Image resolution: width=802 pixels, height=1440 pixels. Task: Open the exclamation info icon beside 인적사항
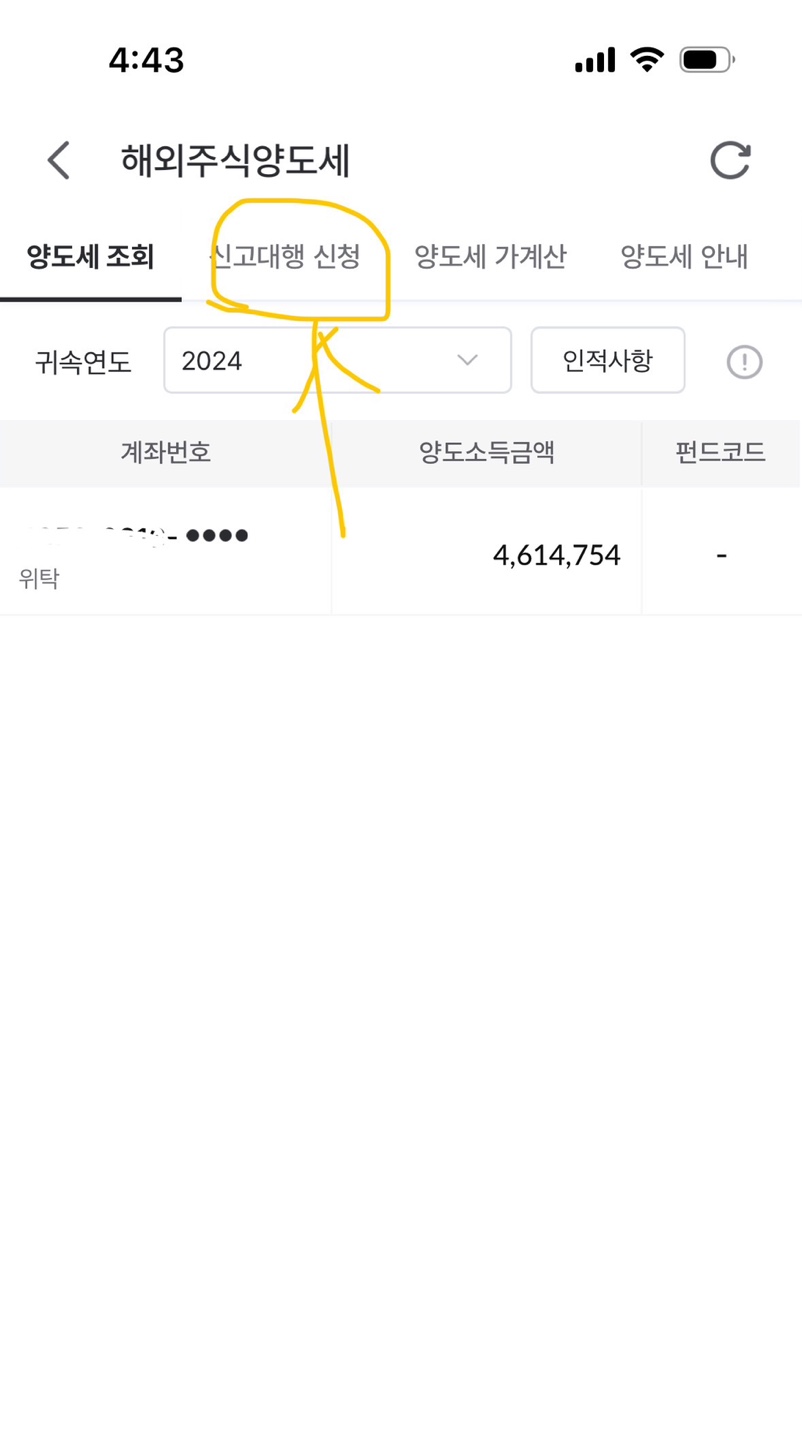coord(744,361)
